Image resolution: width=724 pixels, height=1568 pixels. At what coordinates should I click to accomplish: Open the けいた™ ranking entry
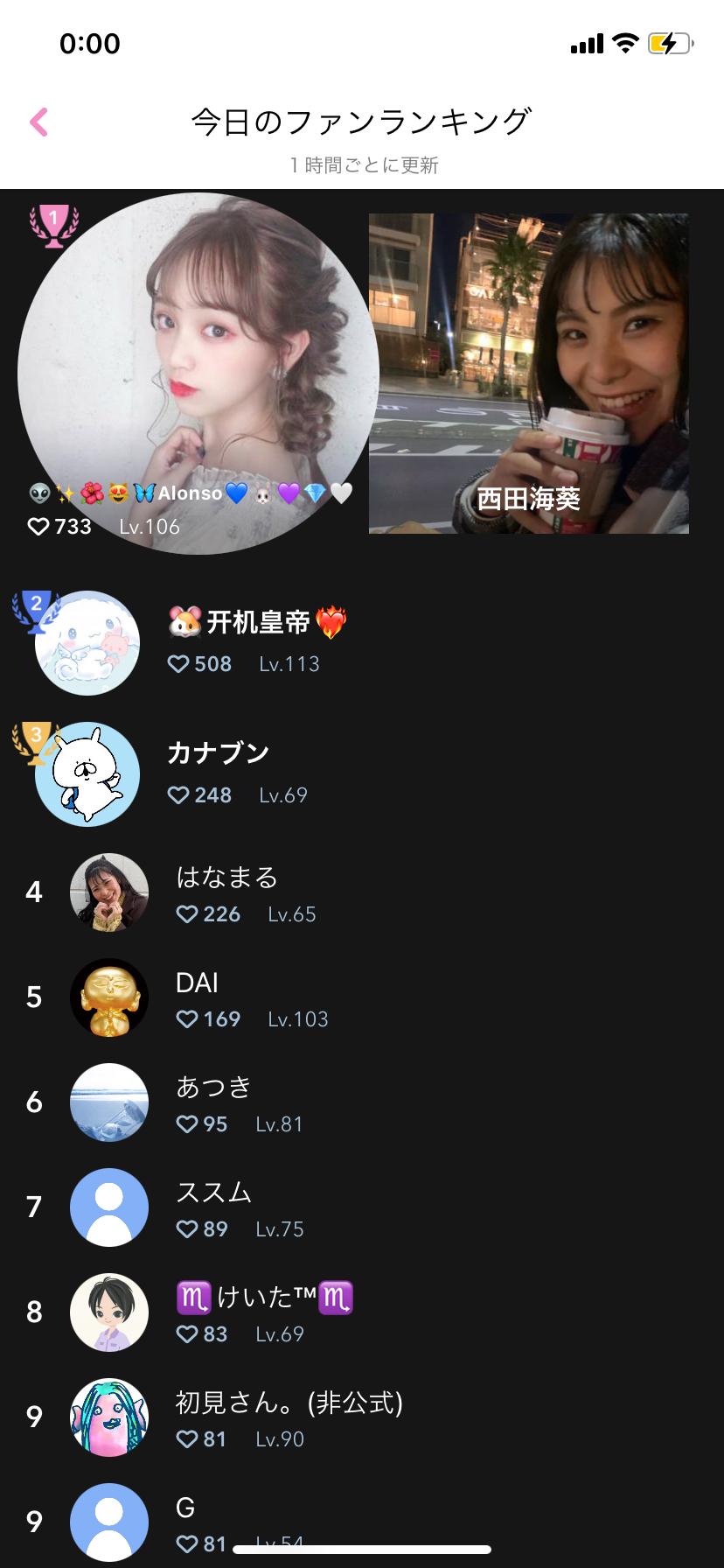click(264, 1313)
